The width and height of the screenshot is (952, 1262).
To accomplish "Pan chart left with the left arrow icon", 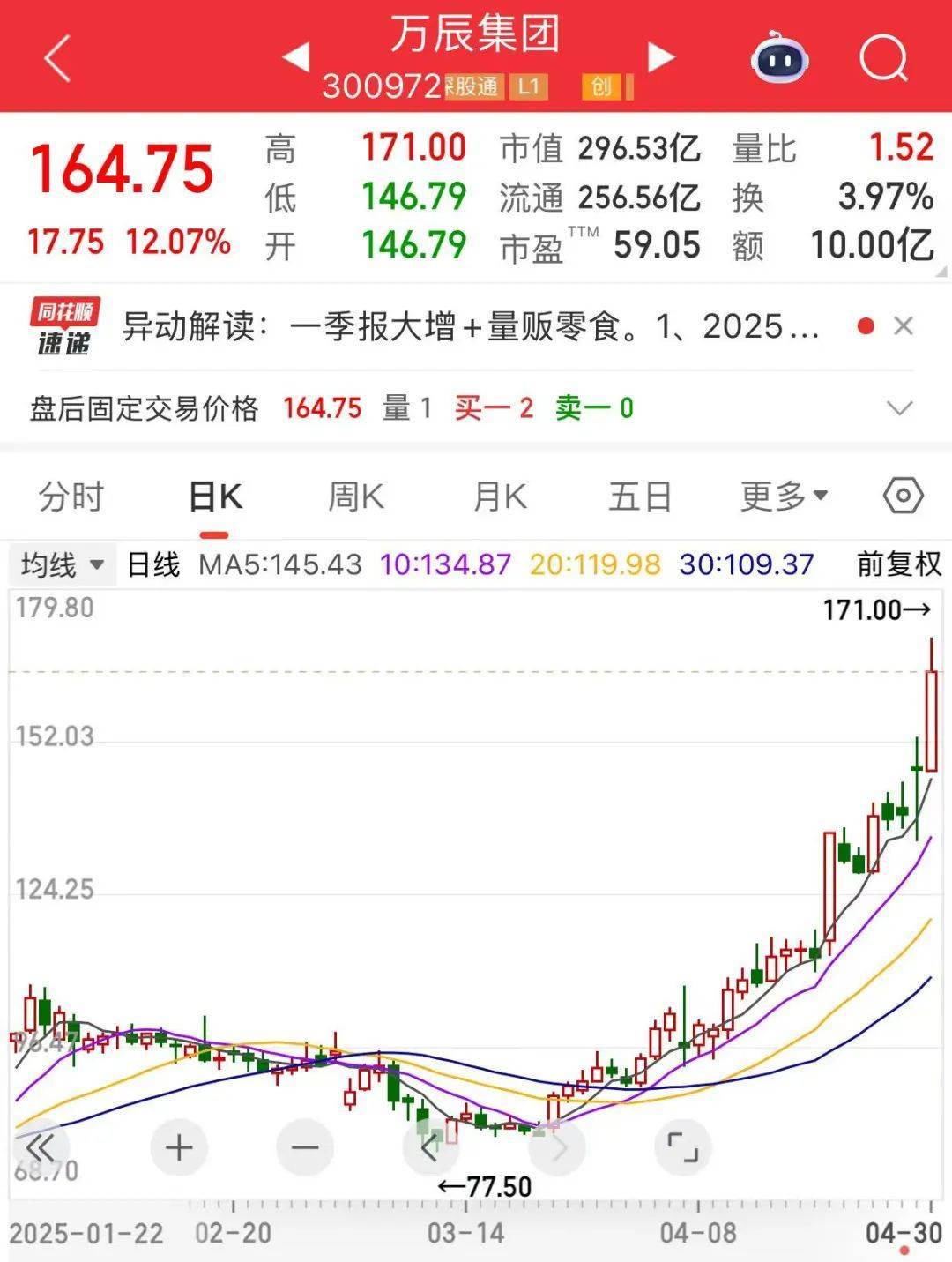I will tap(429, 1148).
